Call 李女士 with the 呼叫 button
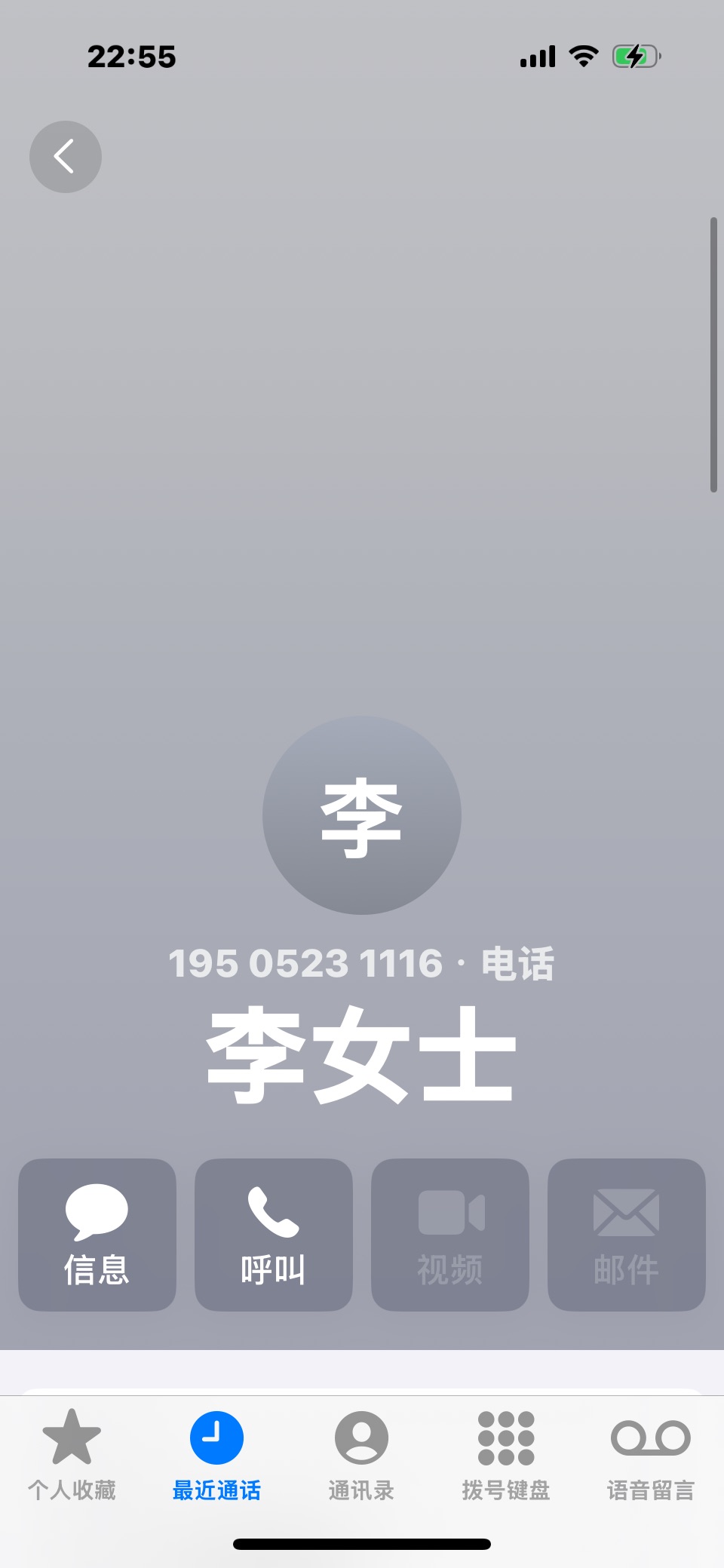 (x=274, y=1235)
